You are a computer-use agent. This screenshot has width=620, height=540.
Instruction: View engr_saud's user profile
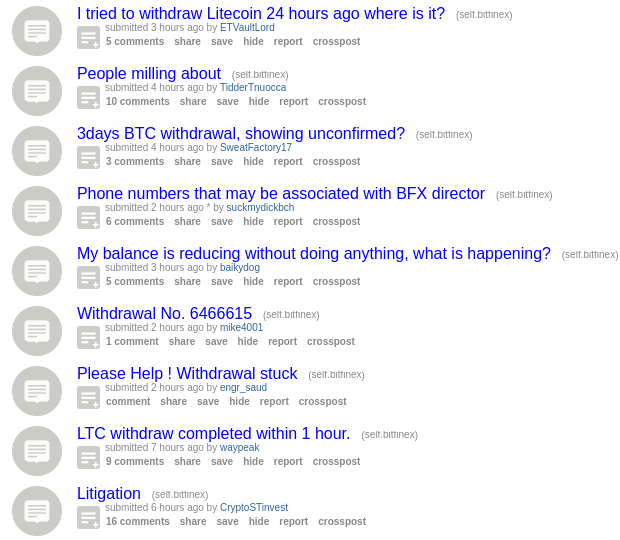click(243, 388)
